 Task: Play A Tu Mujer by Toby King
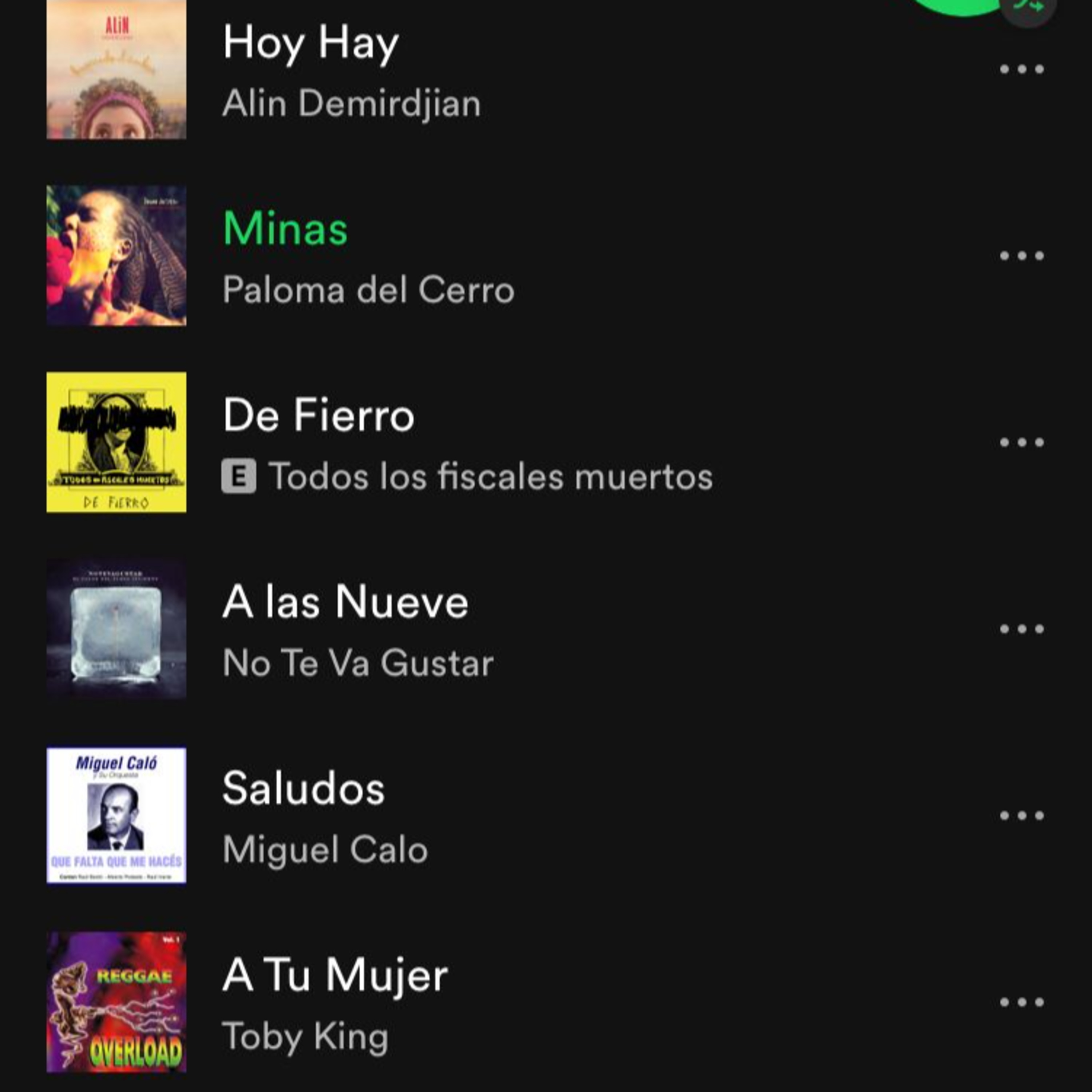pyautogui.click(x=335, y=976)
